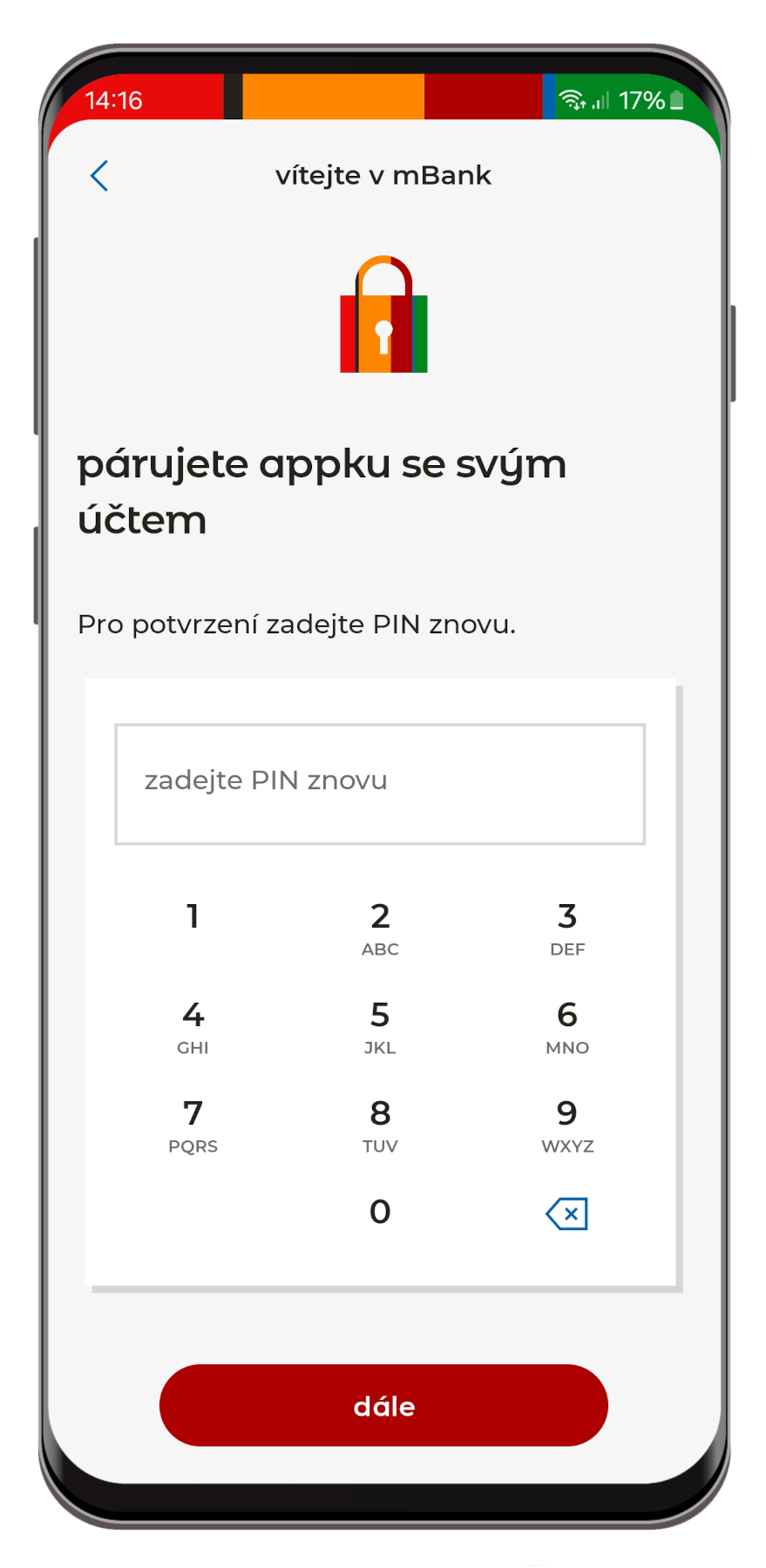The height and width of the screenshot is (1568, 766).
Task: Focus the 'zadejte PIN znovu' field
Action: point(380,783)
